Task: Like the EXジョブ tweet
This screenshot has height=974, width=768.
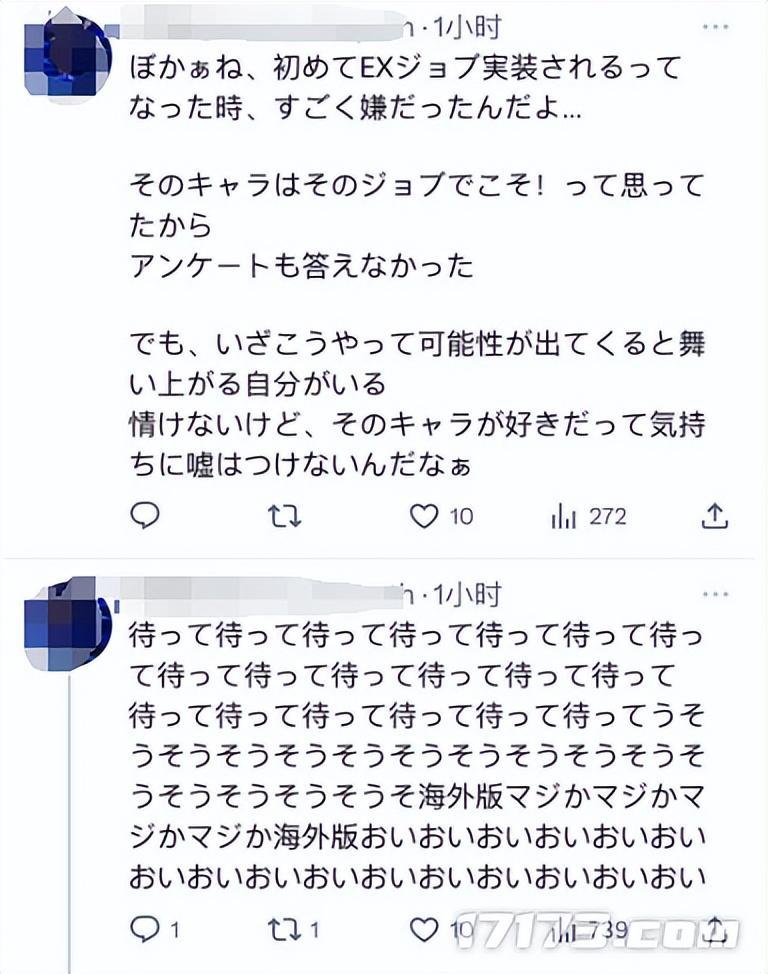Action: [424, 516]
